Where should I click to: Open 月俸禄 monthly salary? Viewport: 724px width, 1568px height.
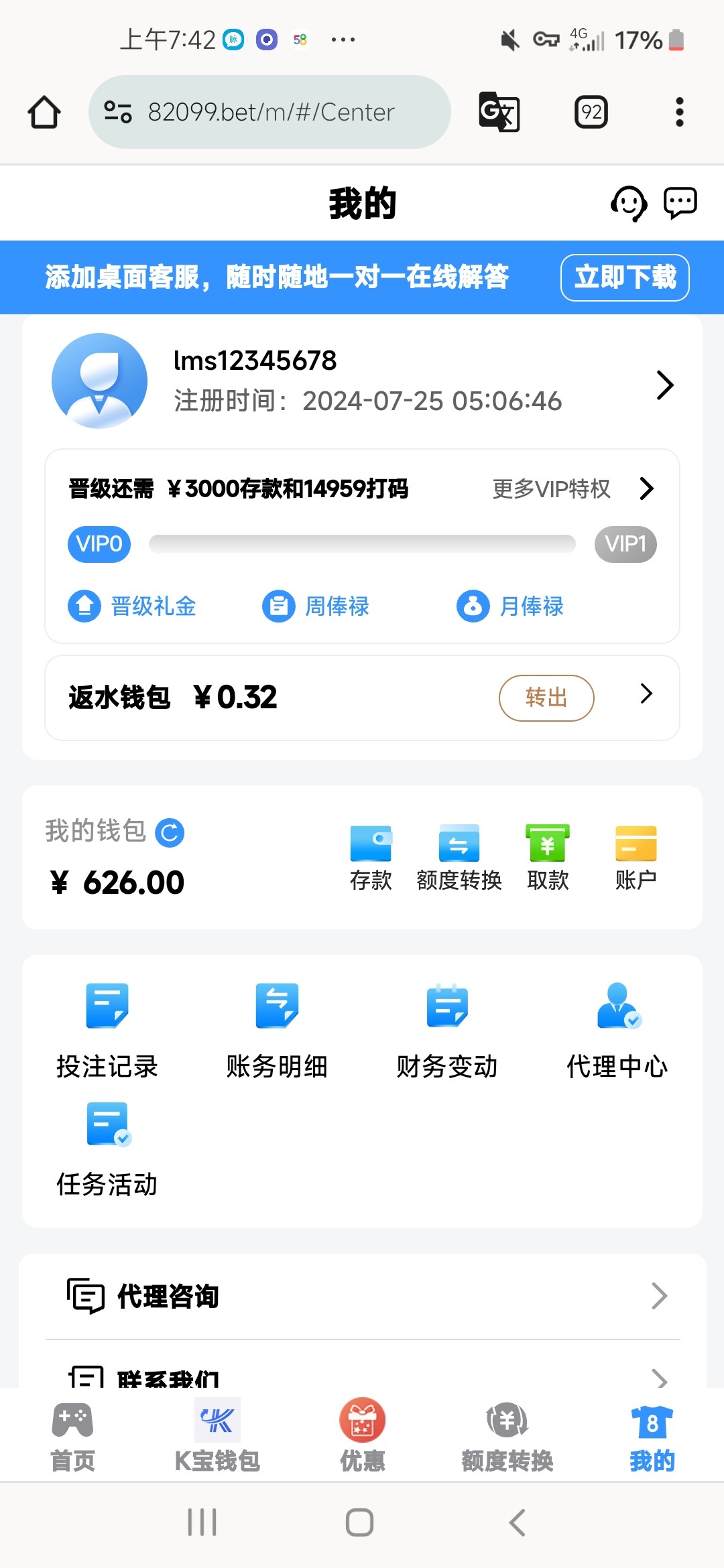510,606
